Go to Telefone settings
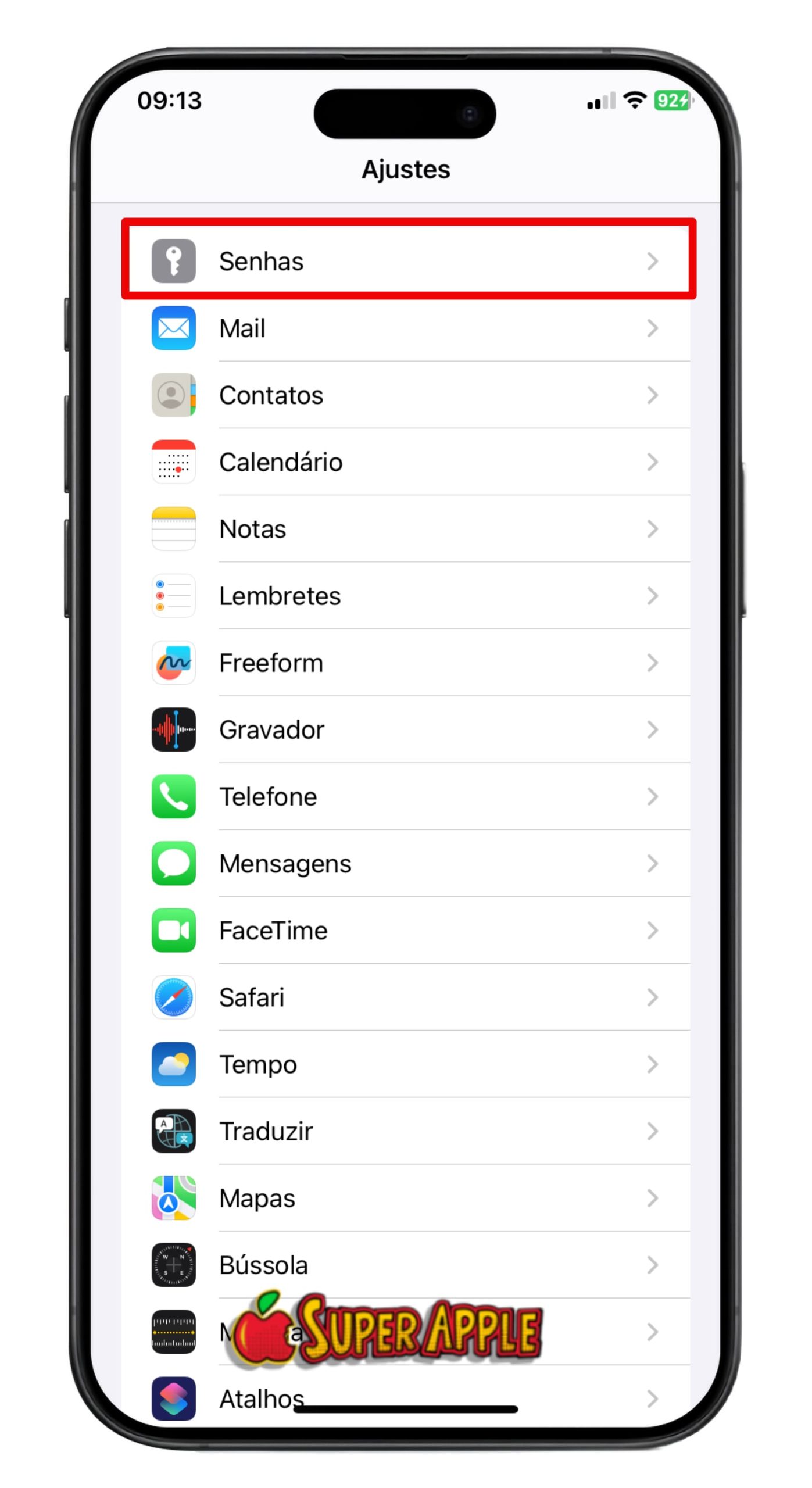 tap(407, 796)
